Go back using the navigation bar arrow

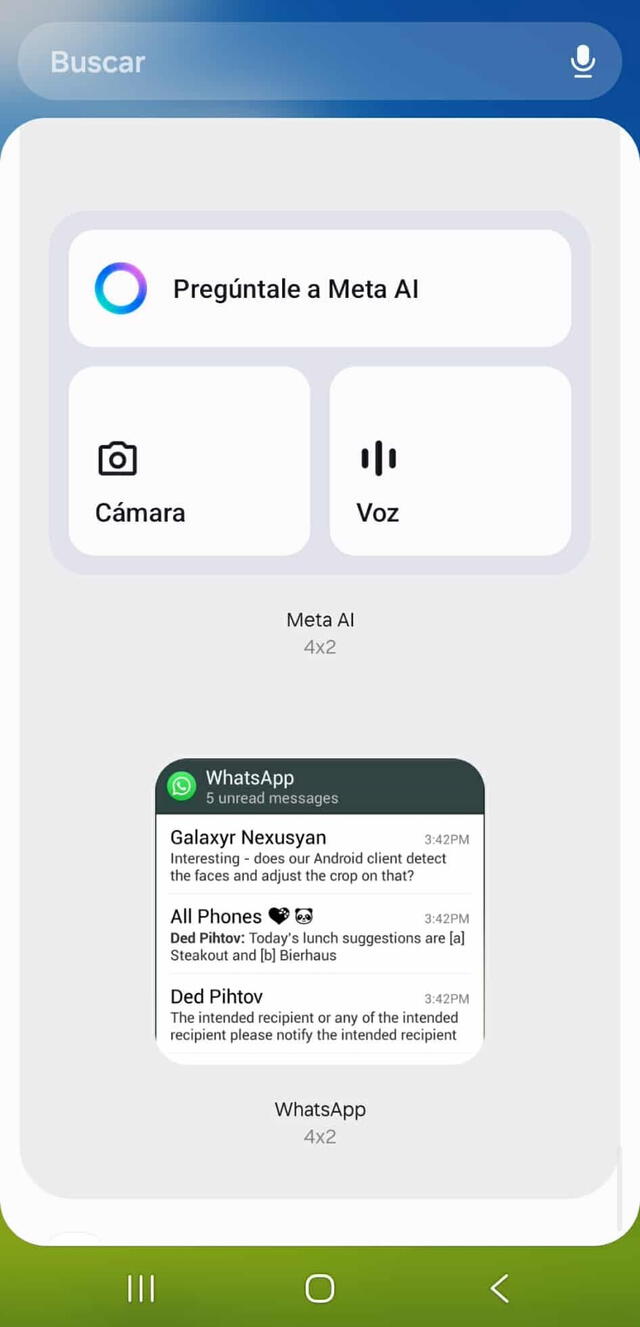tap(500, 1289)
